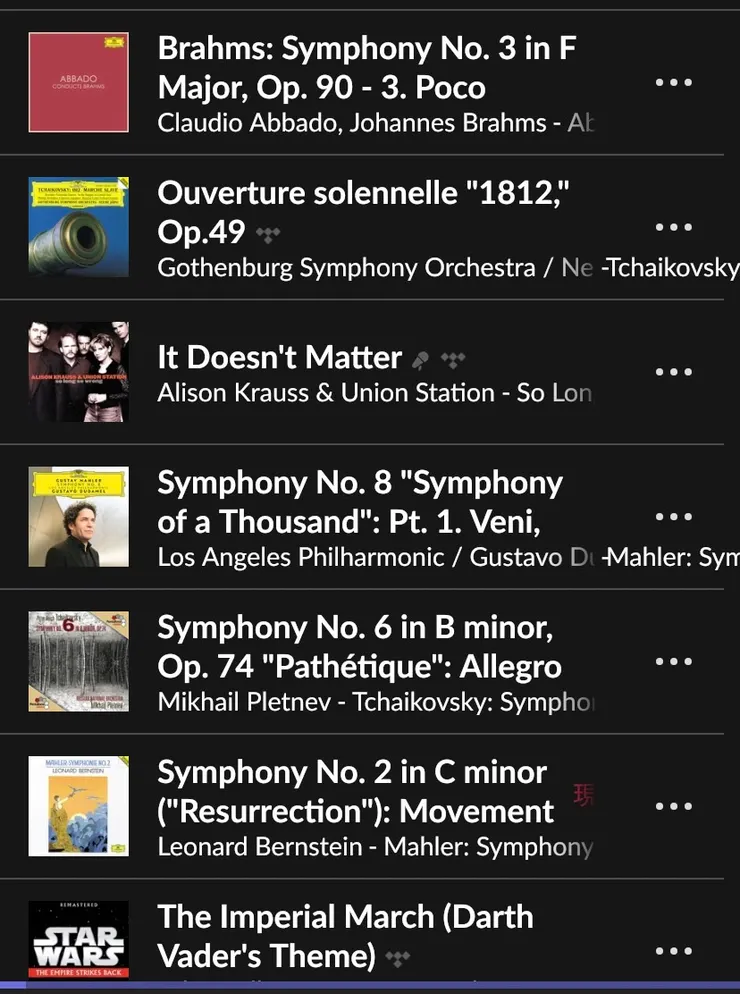Show the overflow menu for Symphony No. 2 "Resurrection"
Screen dimensions: 740x994
click(x=673, y=806)
